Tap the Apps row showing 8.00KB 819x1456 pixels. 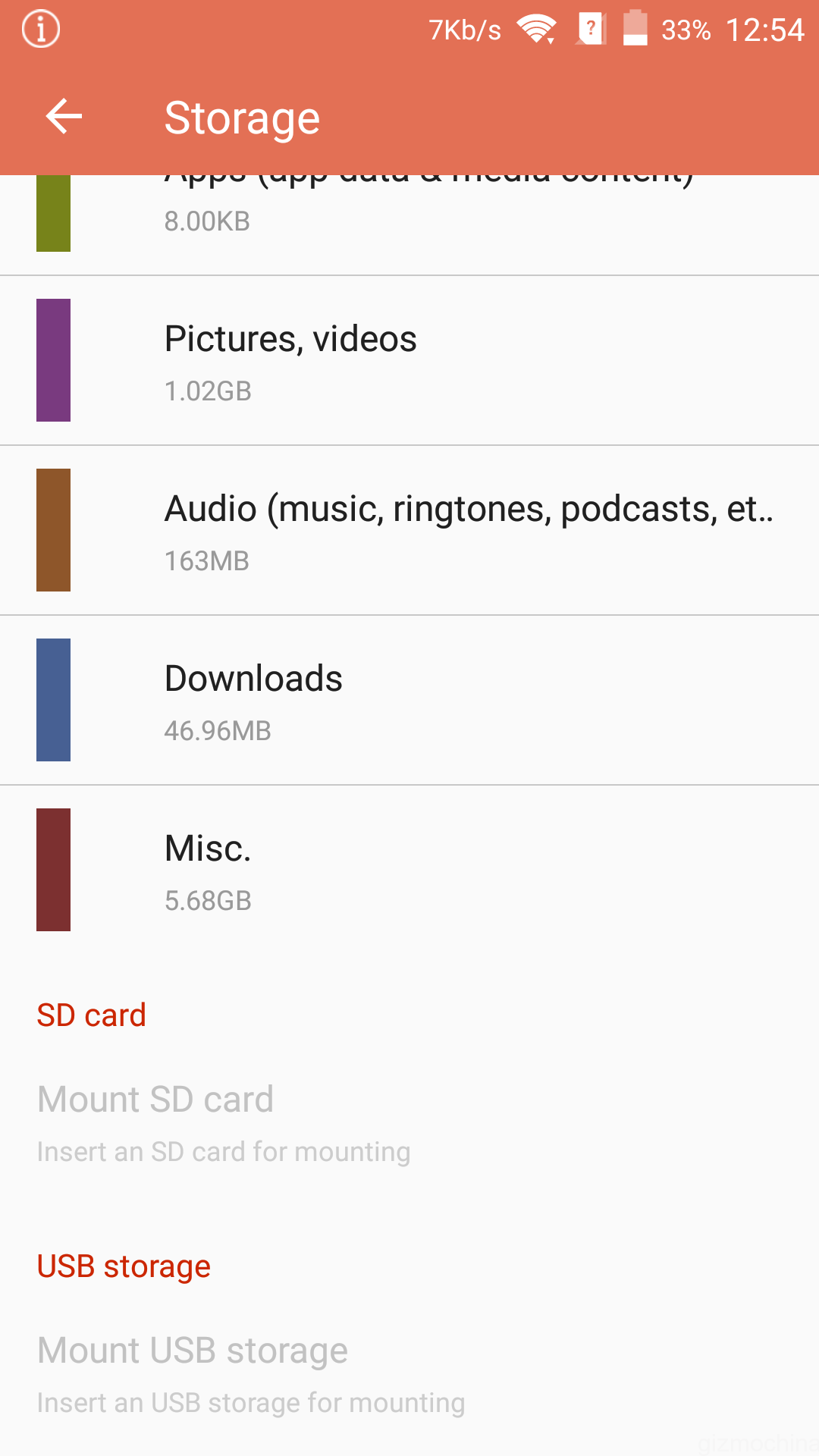point(409,225)
